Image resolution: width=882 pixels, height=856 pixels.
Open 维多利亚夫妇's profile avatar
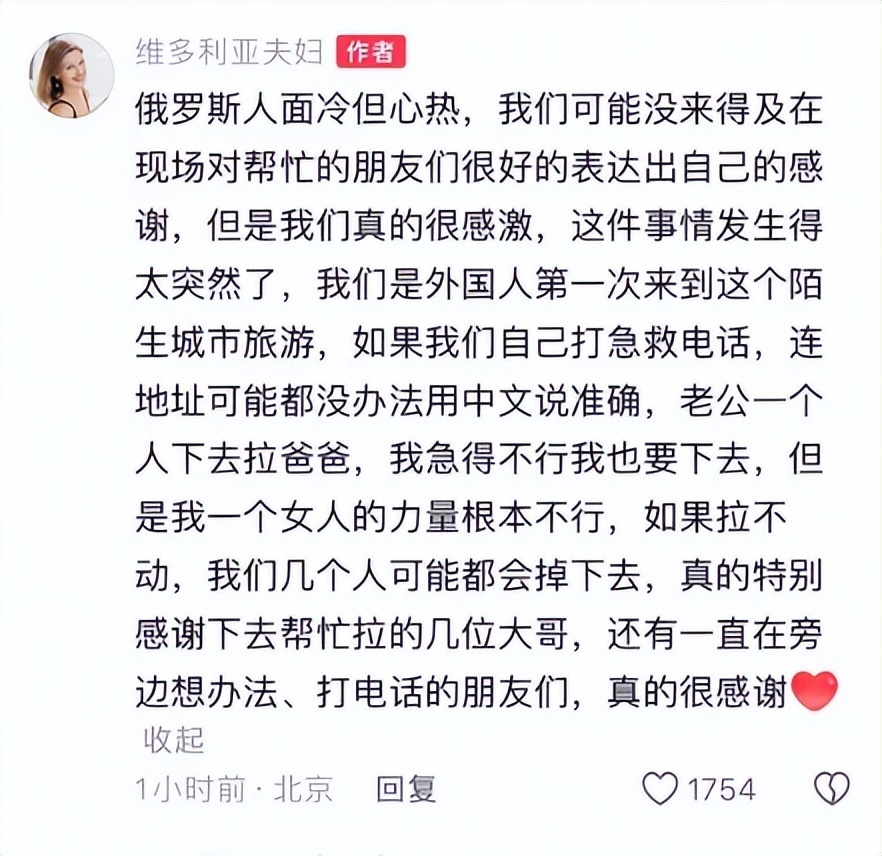pyautogui.click(x=72, y=76)
